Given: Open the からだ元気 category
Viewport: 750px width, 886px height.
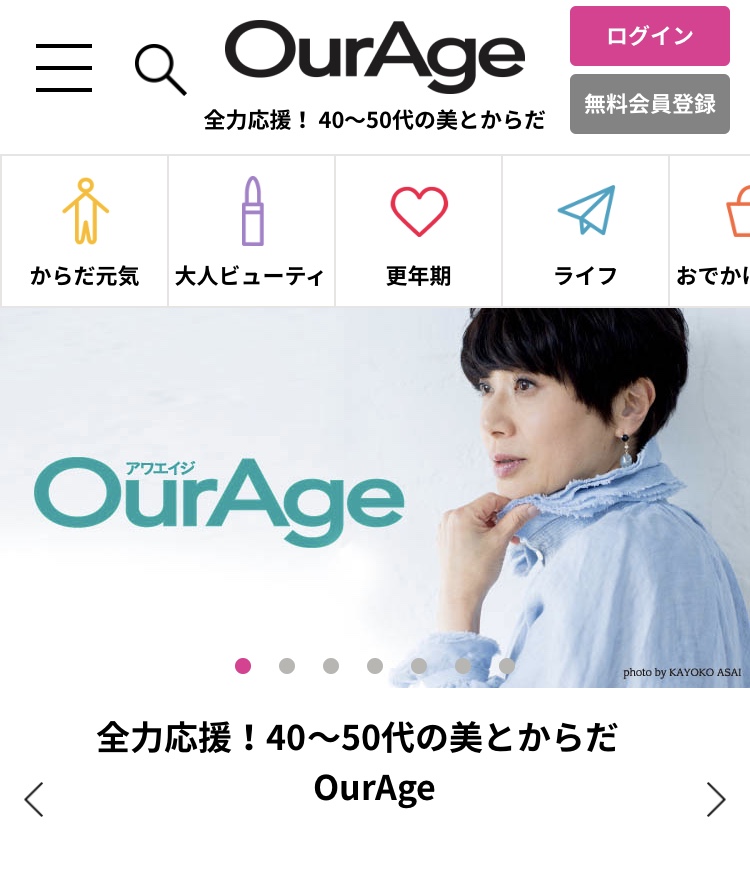Looking at the screenshot, I should 85,231.
